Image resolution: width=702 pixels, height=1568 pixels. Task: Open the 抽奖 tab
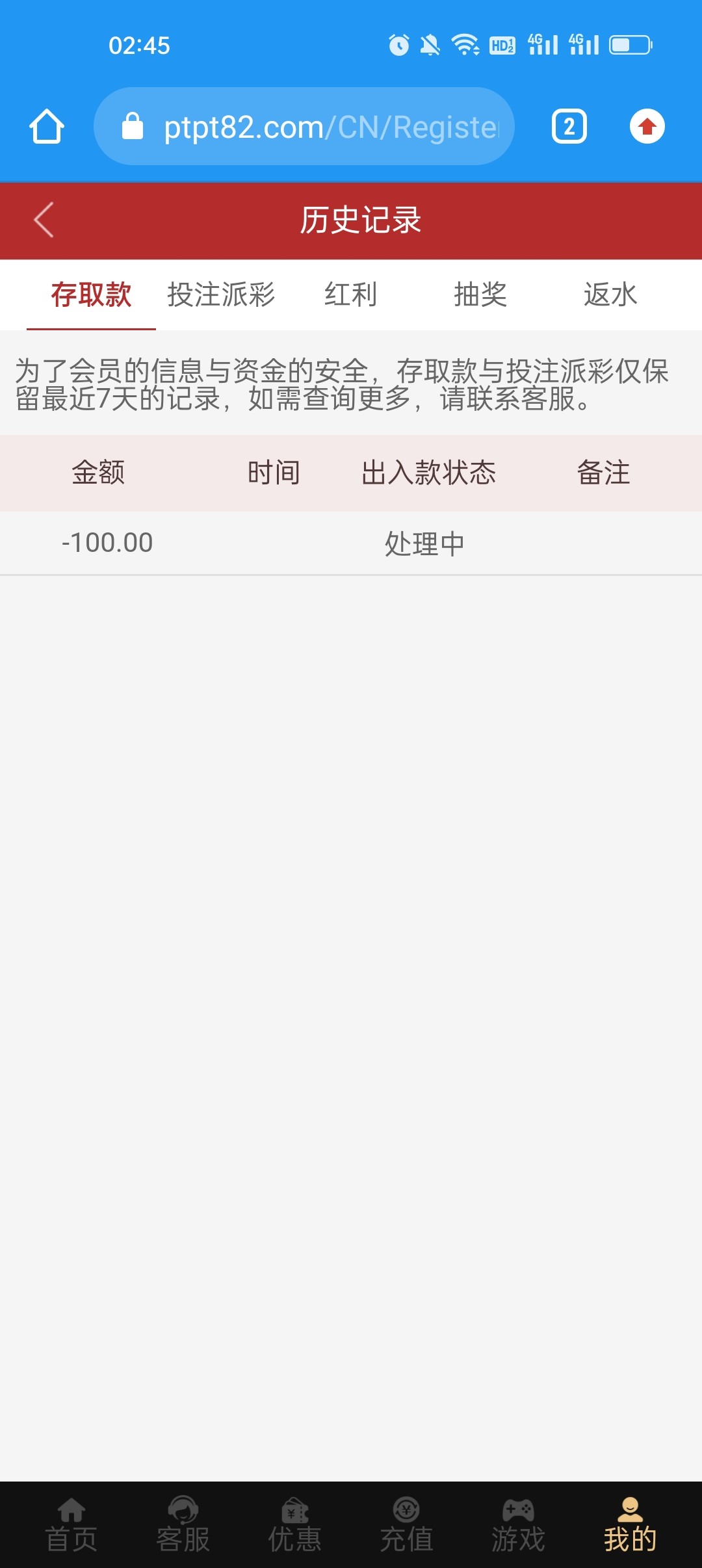click(x=480, y=296)
